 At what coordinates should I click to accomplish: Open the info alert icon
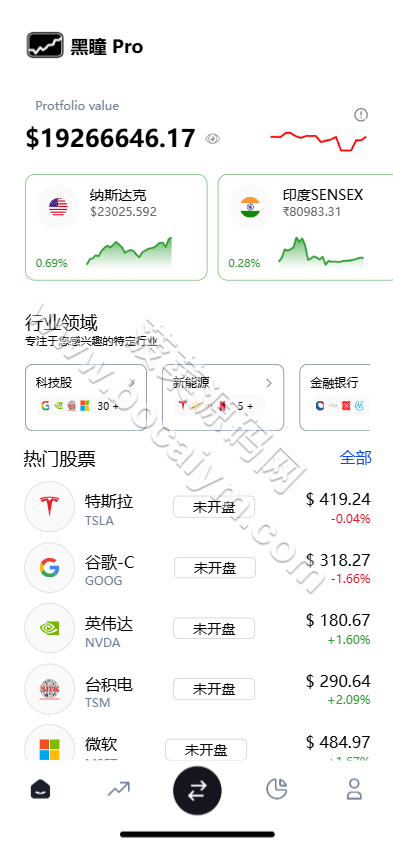[x=361, y=114]
